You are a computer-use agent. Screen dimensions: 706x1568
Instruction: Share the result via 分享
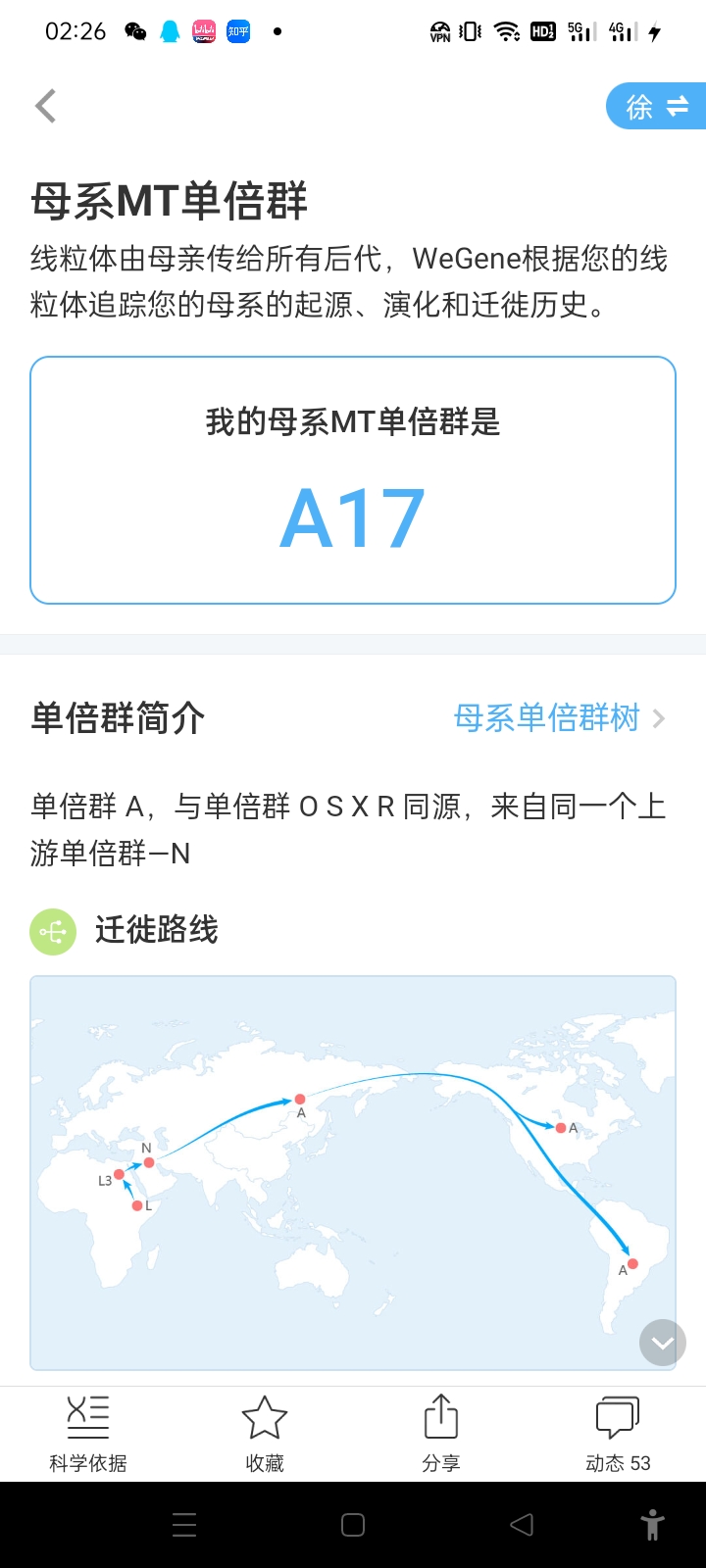(x=441, y=1434)
